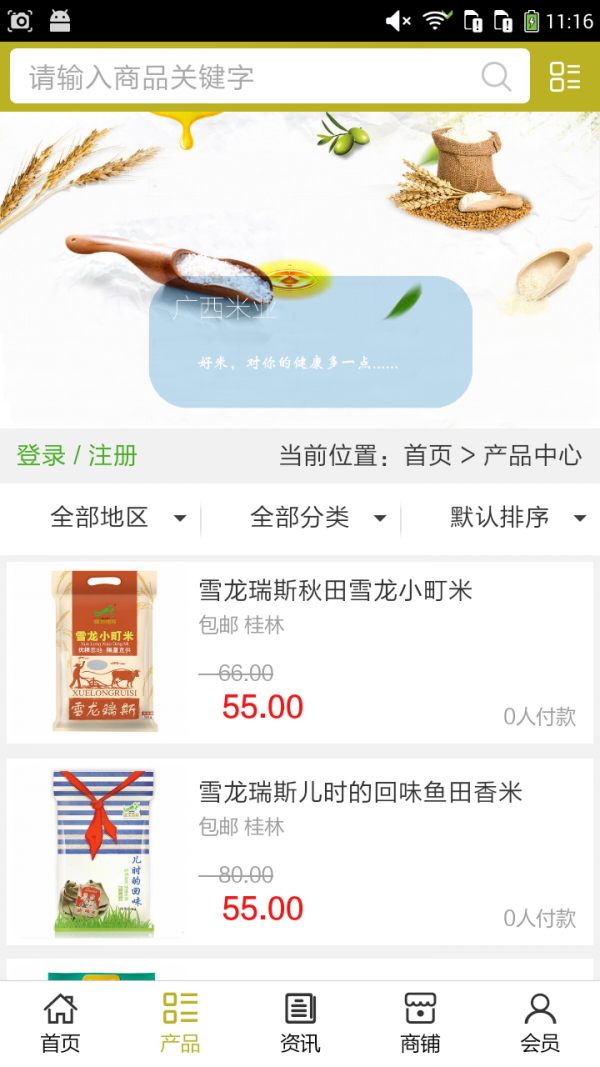The height and width of the screenshot is (1067, 600).
Task: Open the 广西米业 banner
Action: click(x=300, y=270)
